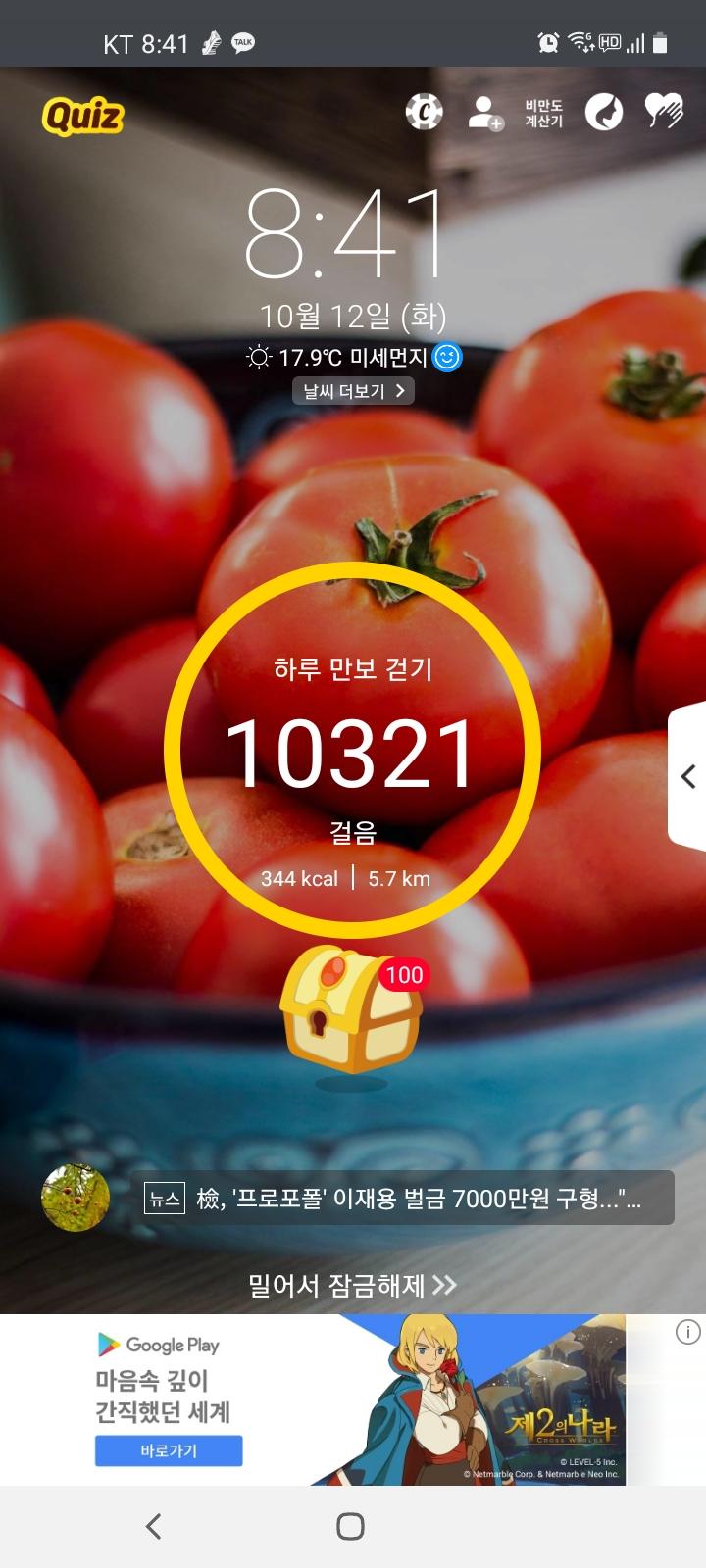
Task: Open ad info icon on the banner
Action: click(688, 1332)
